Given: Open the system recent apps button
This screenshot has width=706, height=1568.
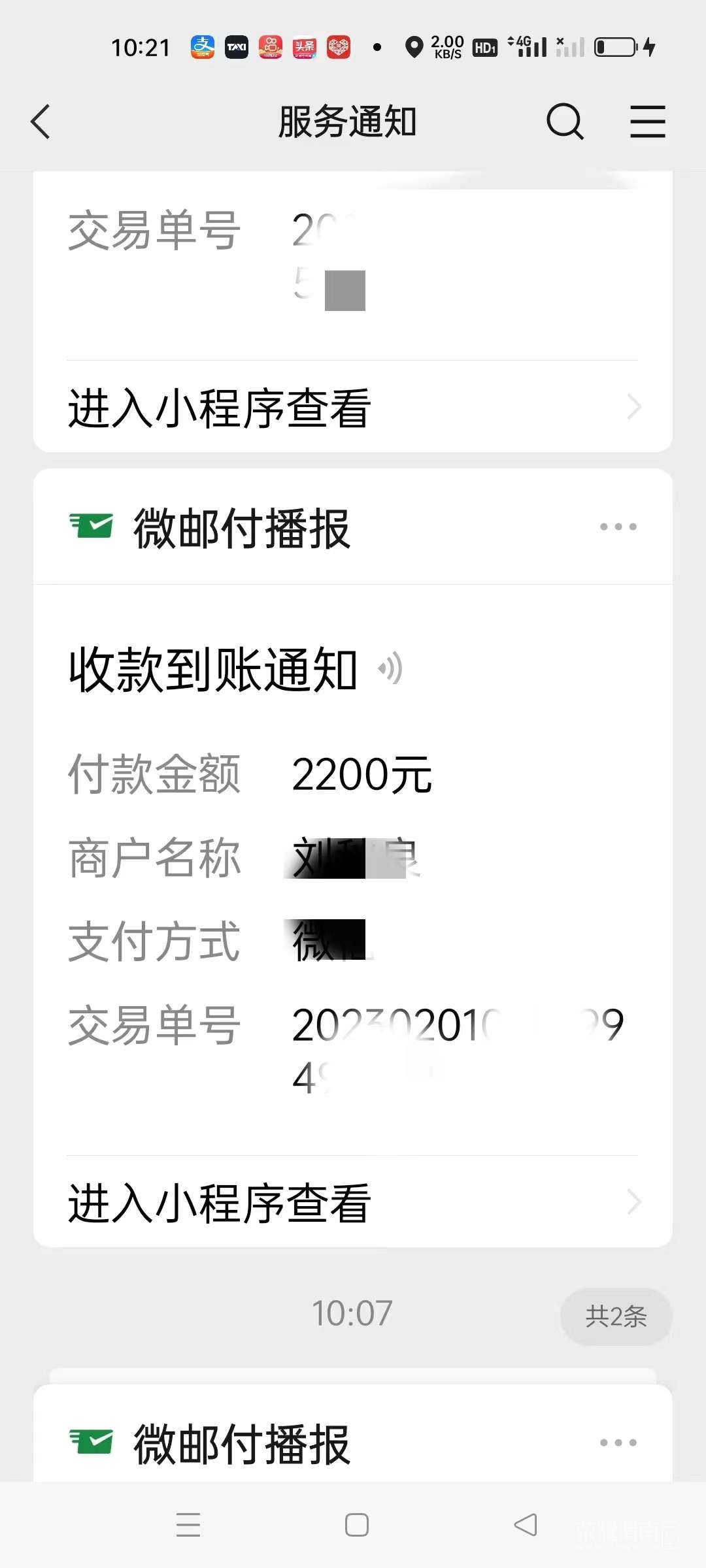Looking at the screenshot, I should [188, 1525].
